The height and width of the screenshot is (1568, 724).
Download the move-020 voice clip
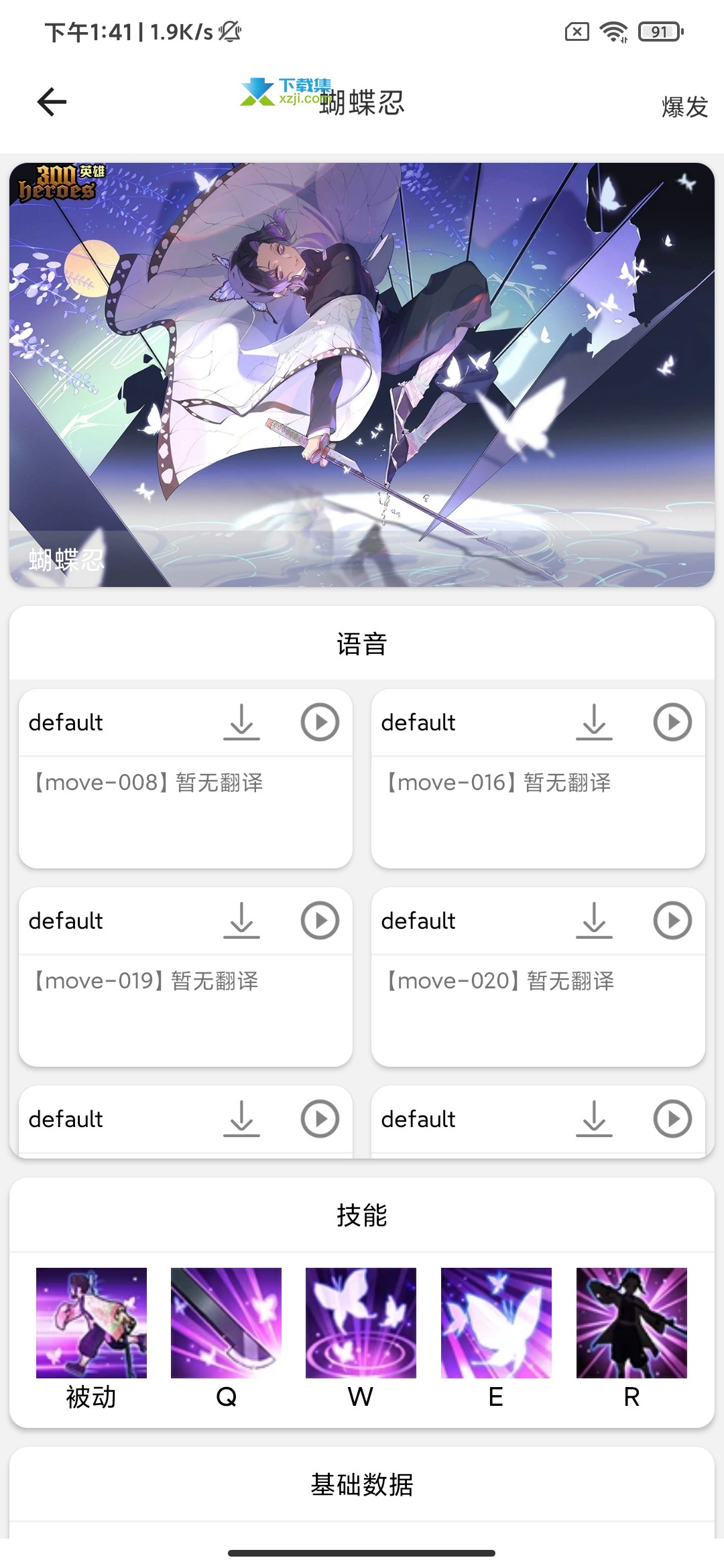594,921
